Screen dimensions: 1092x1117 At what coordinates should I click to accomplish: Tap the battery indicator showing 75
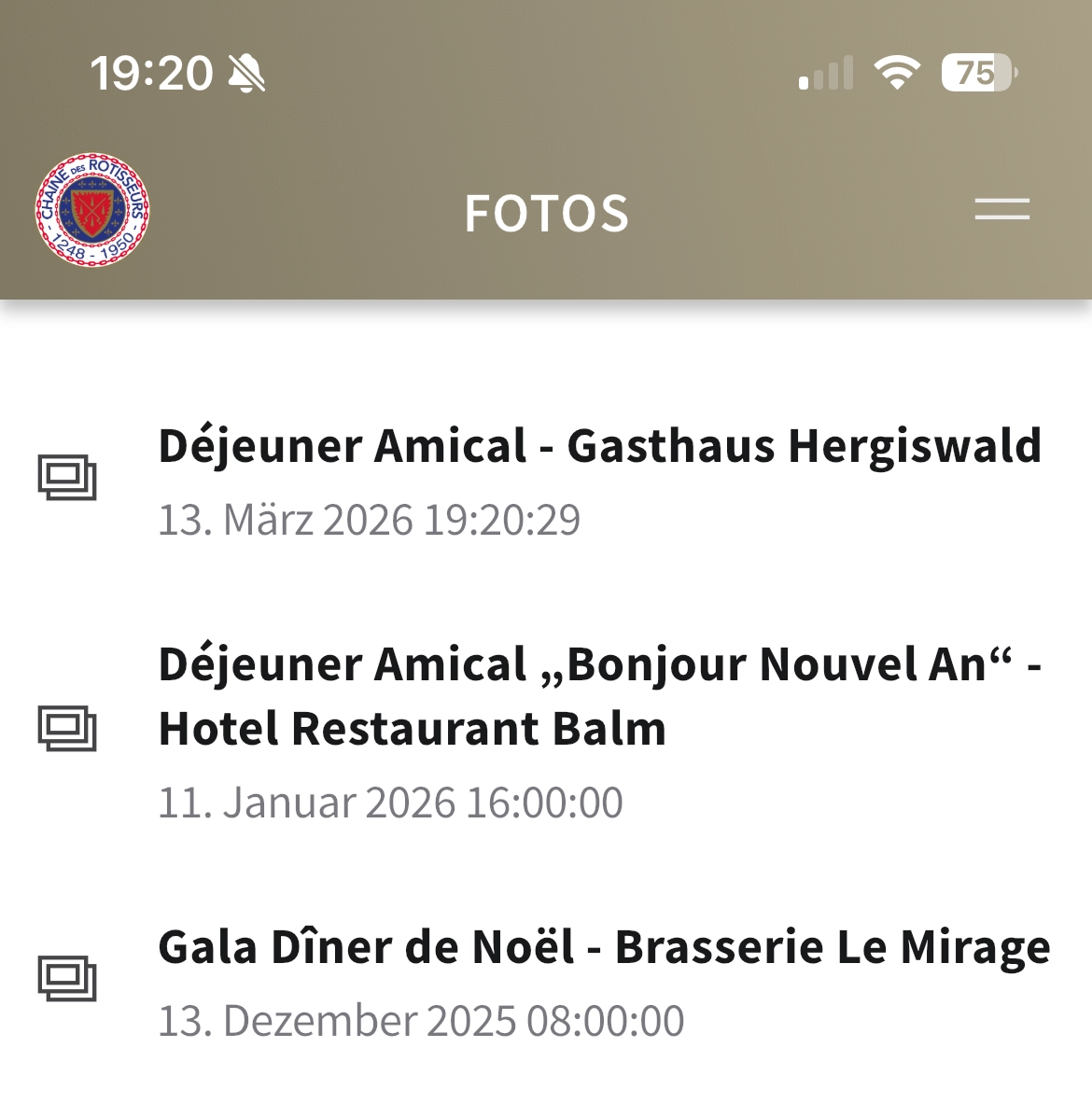point(974,70)
